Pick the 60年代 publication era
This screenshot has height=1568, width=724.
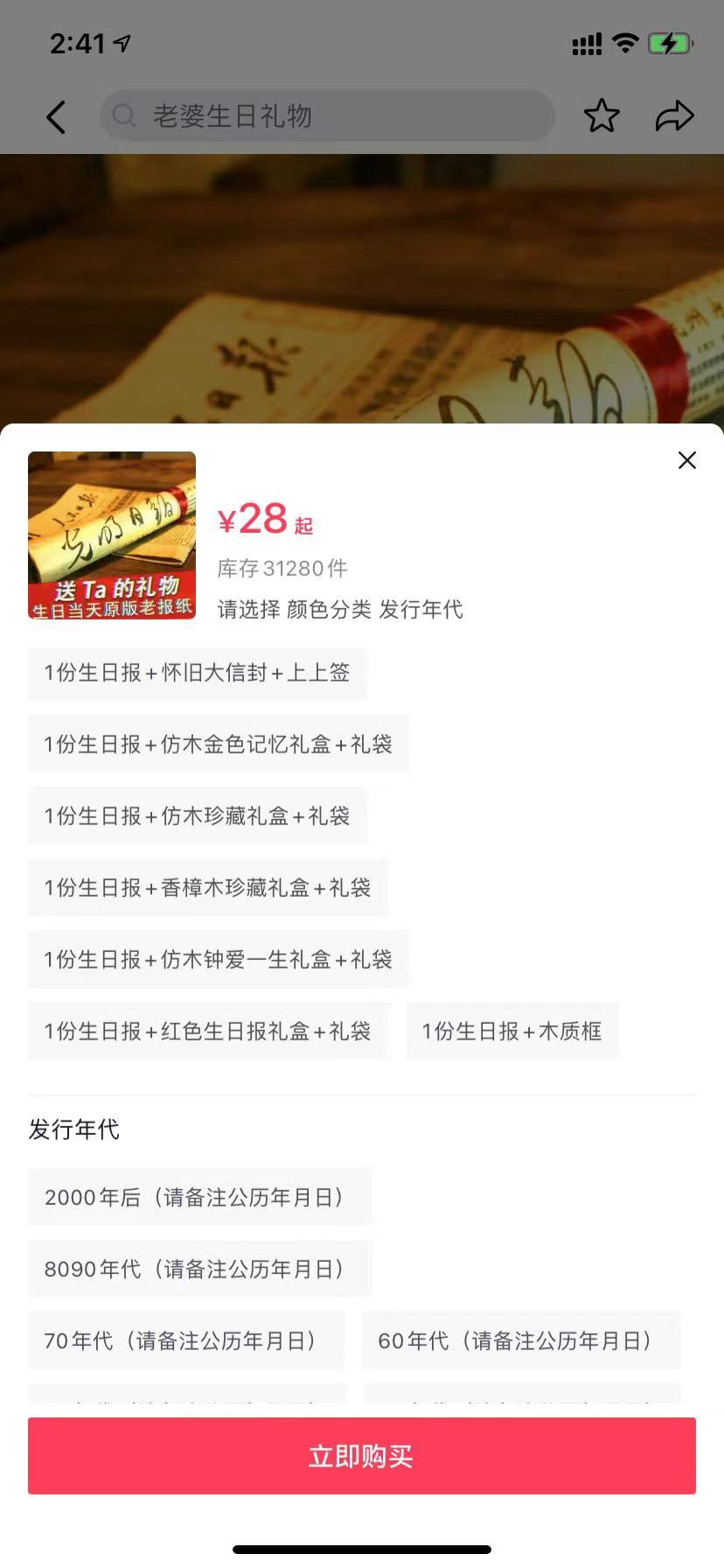point(520,1340)
